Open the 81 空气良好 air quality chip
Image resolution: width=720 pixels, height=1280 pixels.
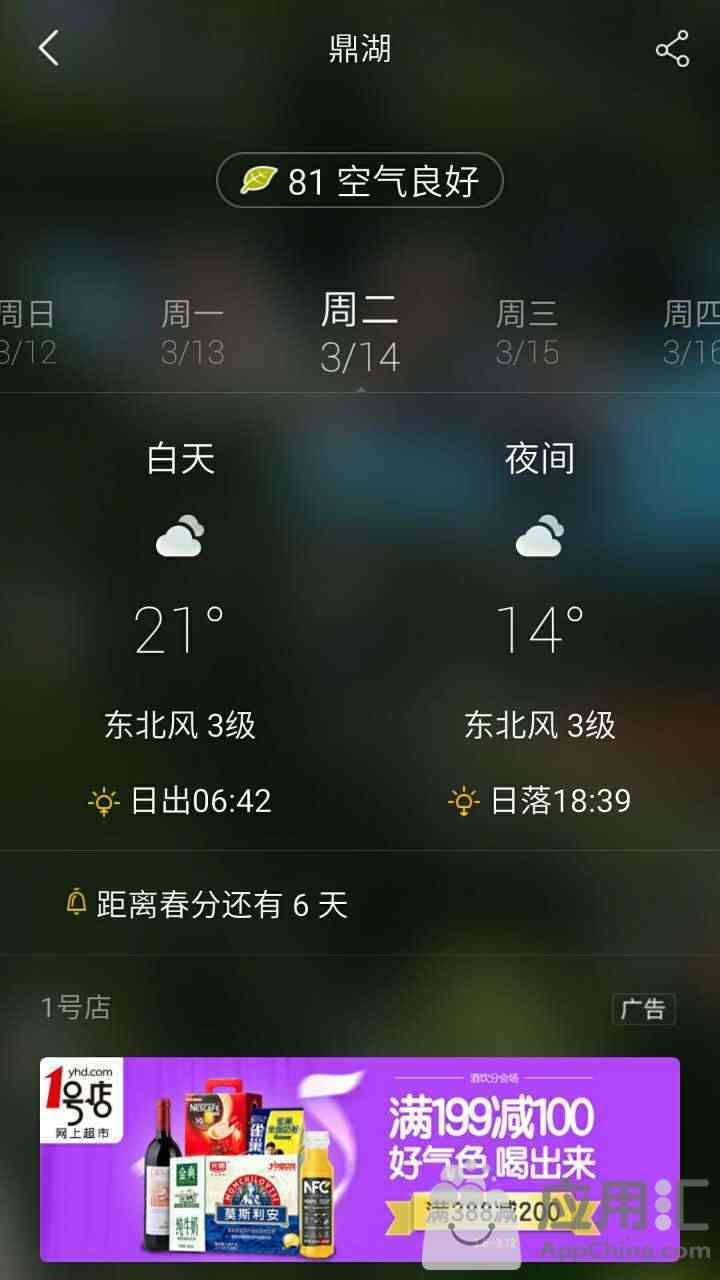click(360, 181)
